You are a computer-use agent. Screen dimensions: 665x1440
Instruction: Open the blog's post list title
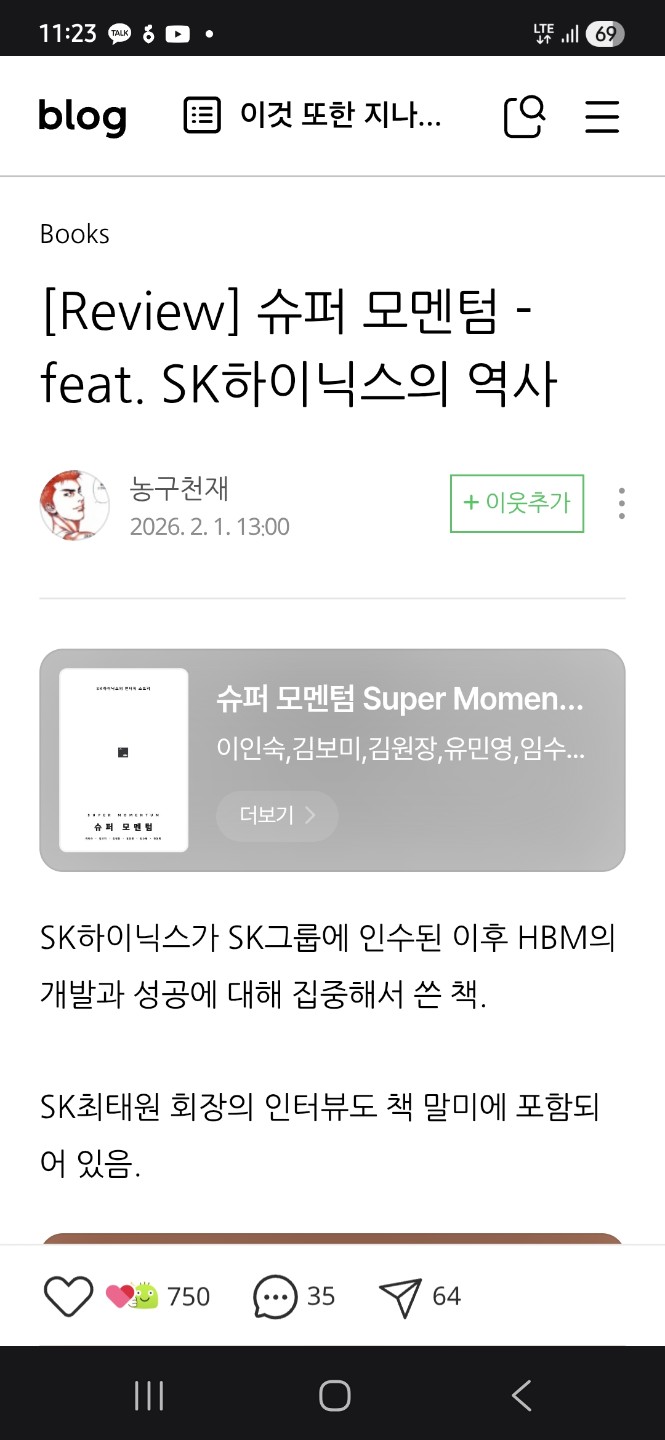pos(313,116)
